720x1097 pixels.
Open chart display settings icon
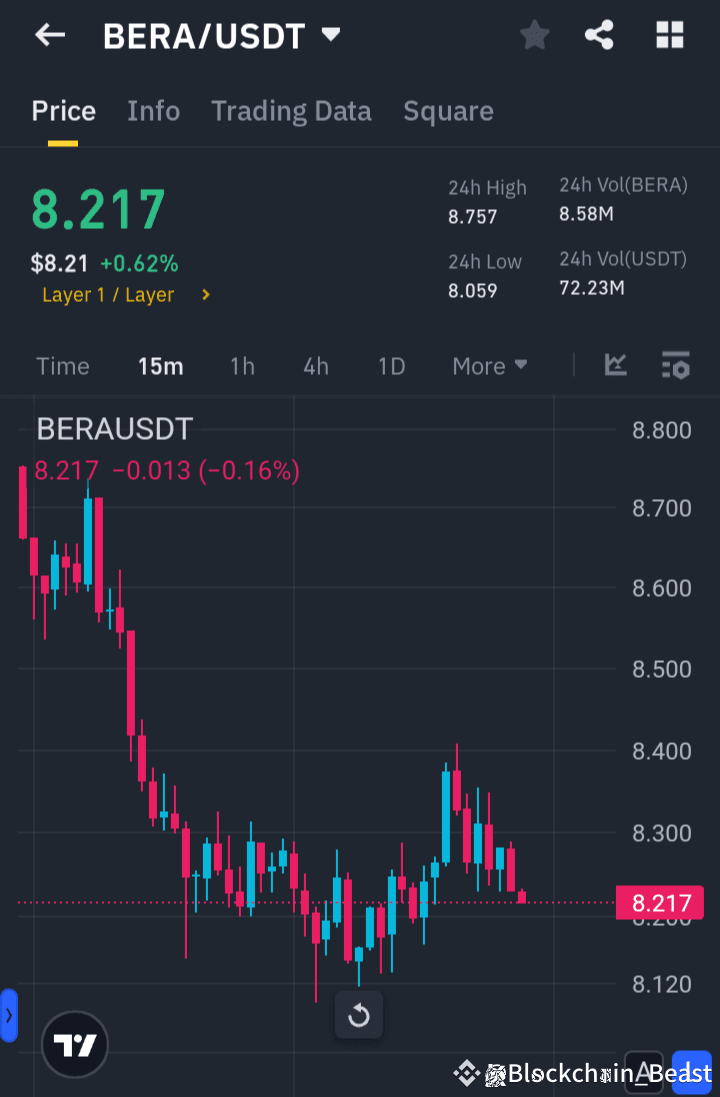pos(676,366)
